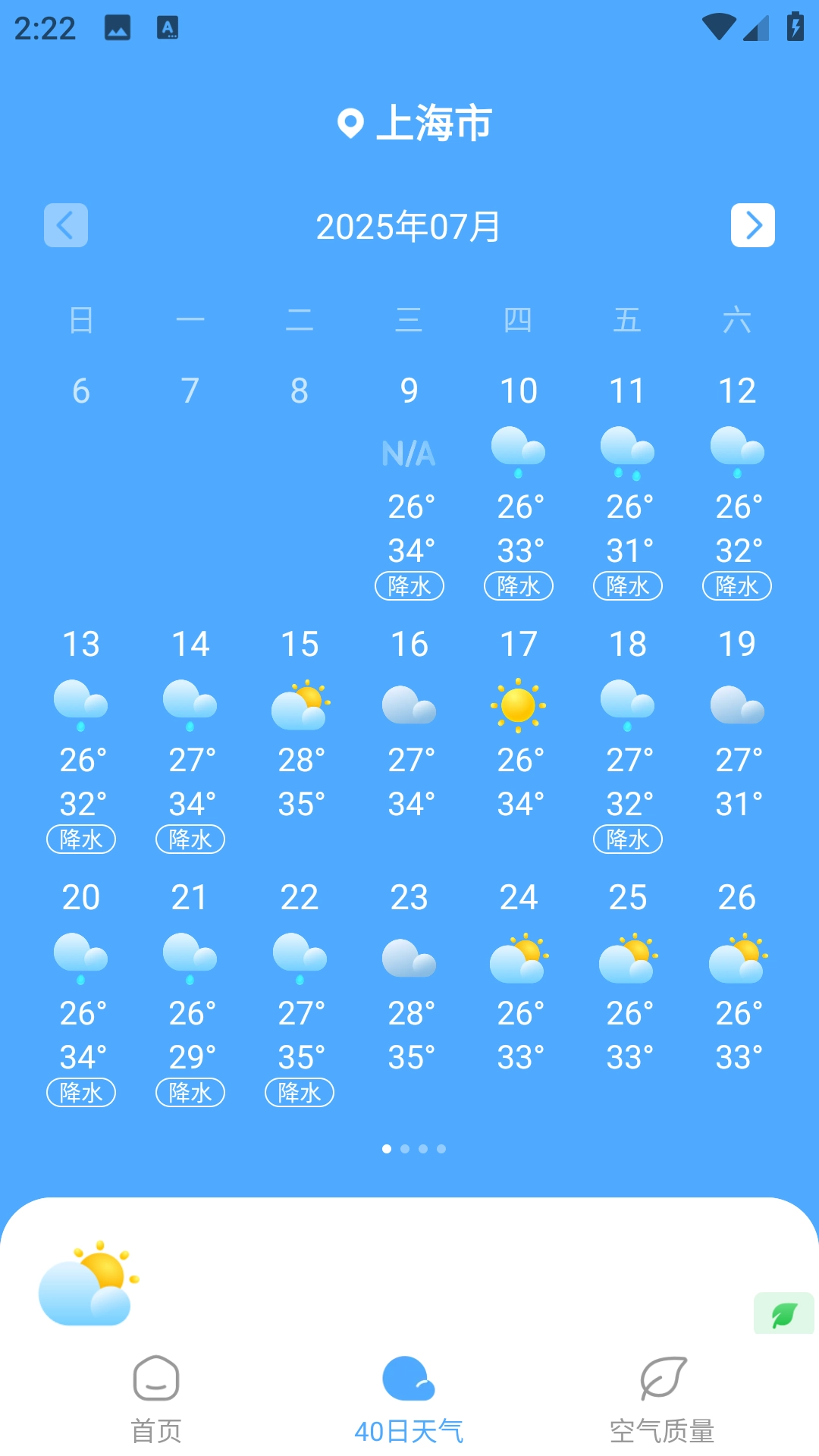Go to the next month arrow
This screenshot has height=1456, width=819.
pos(752,225)
